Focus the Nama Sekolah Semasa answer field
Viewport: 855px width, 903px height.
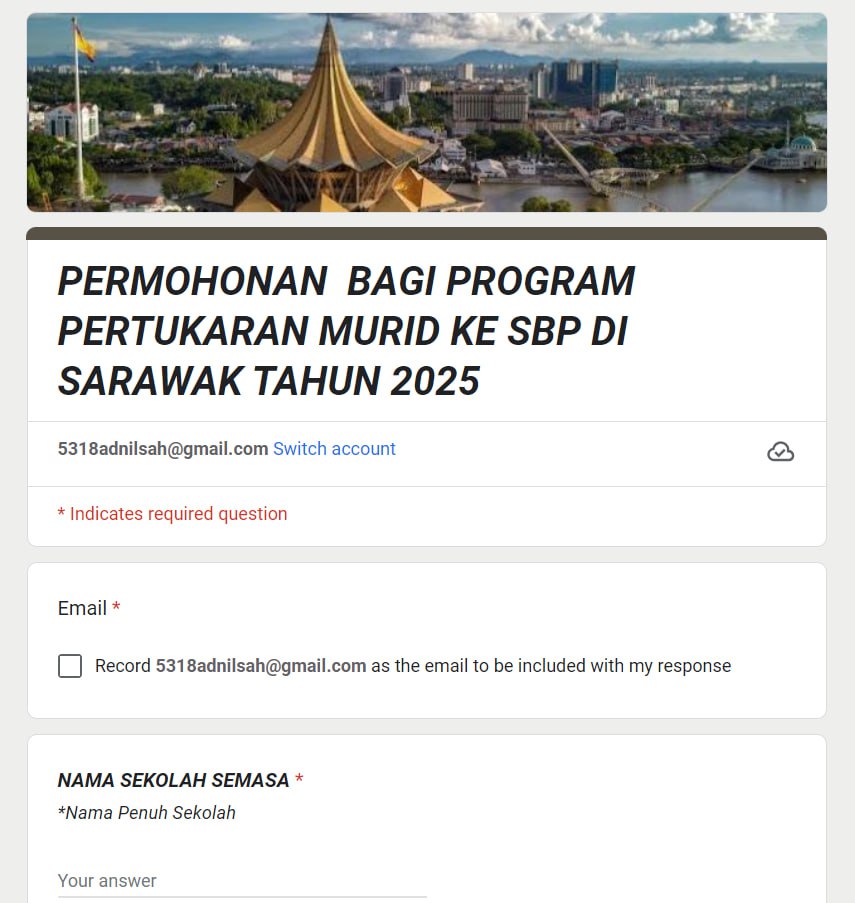[x=241, y=880]
